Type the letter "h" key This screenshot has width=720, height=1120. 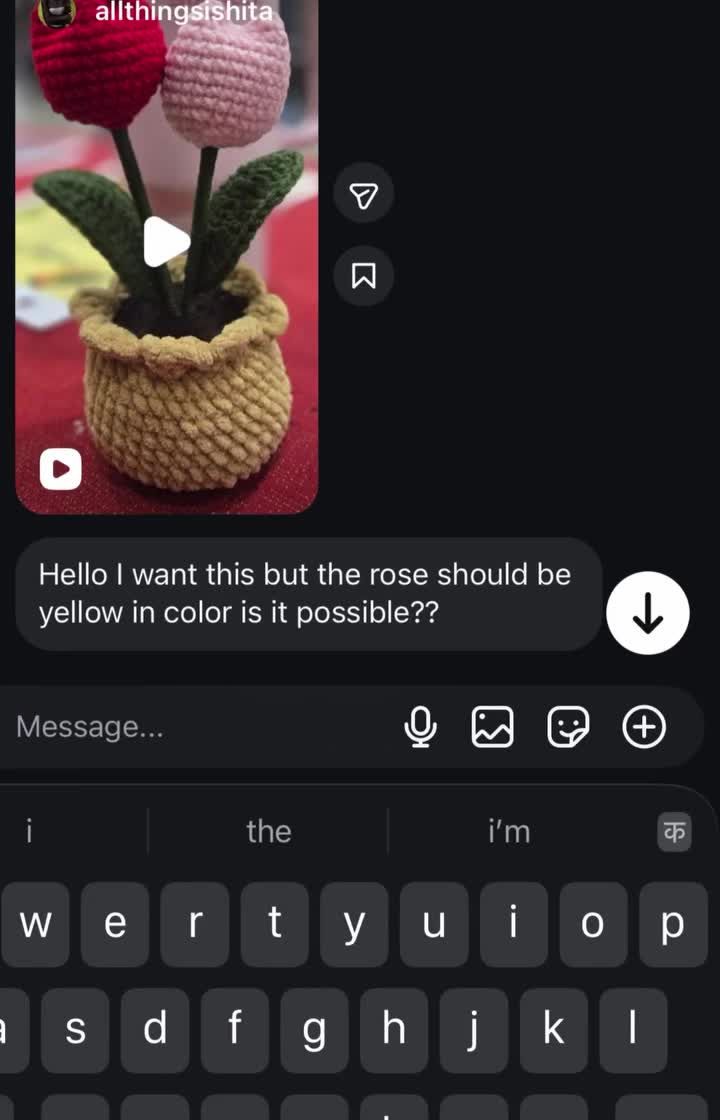pyautogui.click(x=394, y=1030)
